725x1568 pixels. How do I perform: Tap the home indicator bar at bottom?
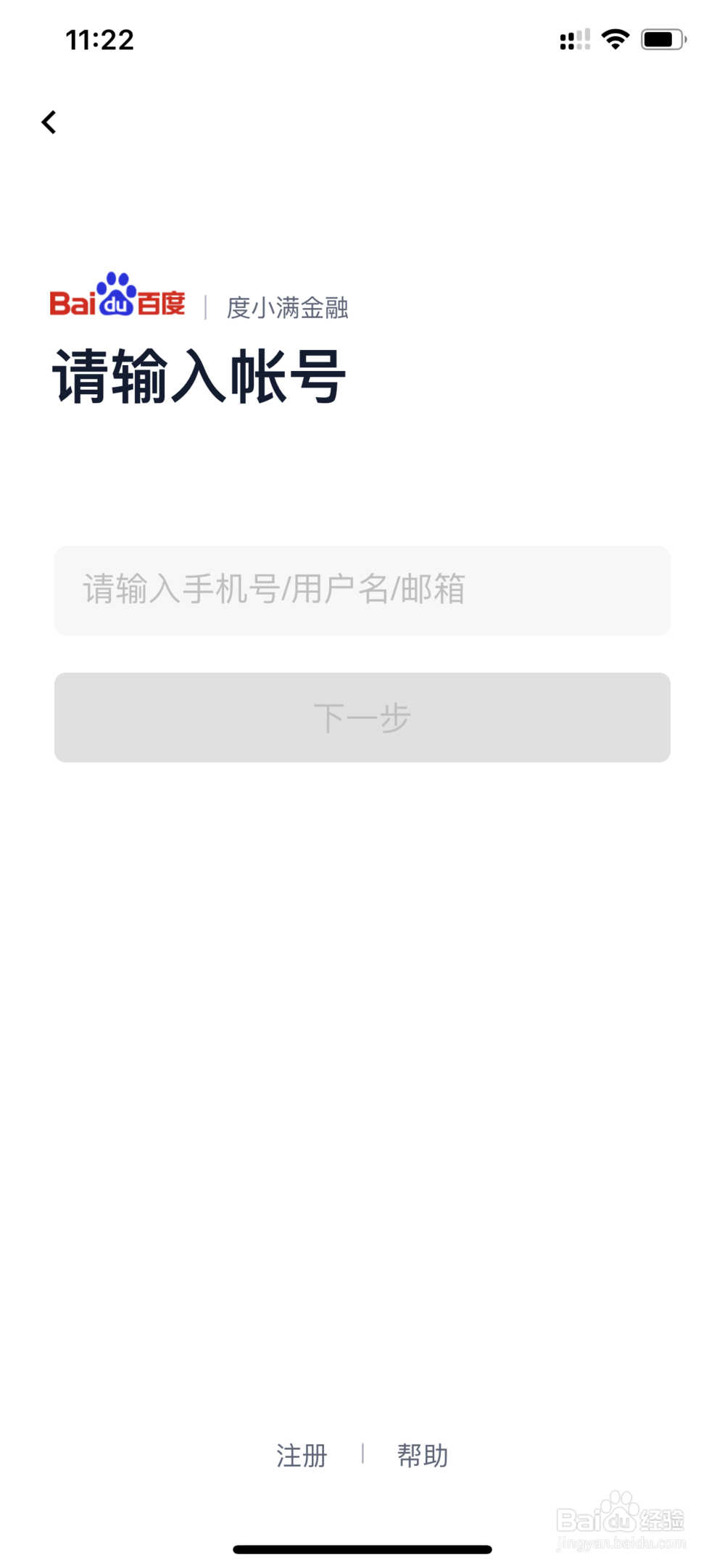click(x=362, y=1546)
